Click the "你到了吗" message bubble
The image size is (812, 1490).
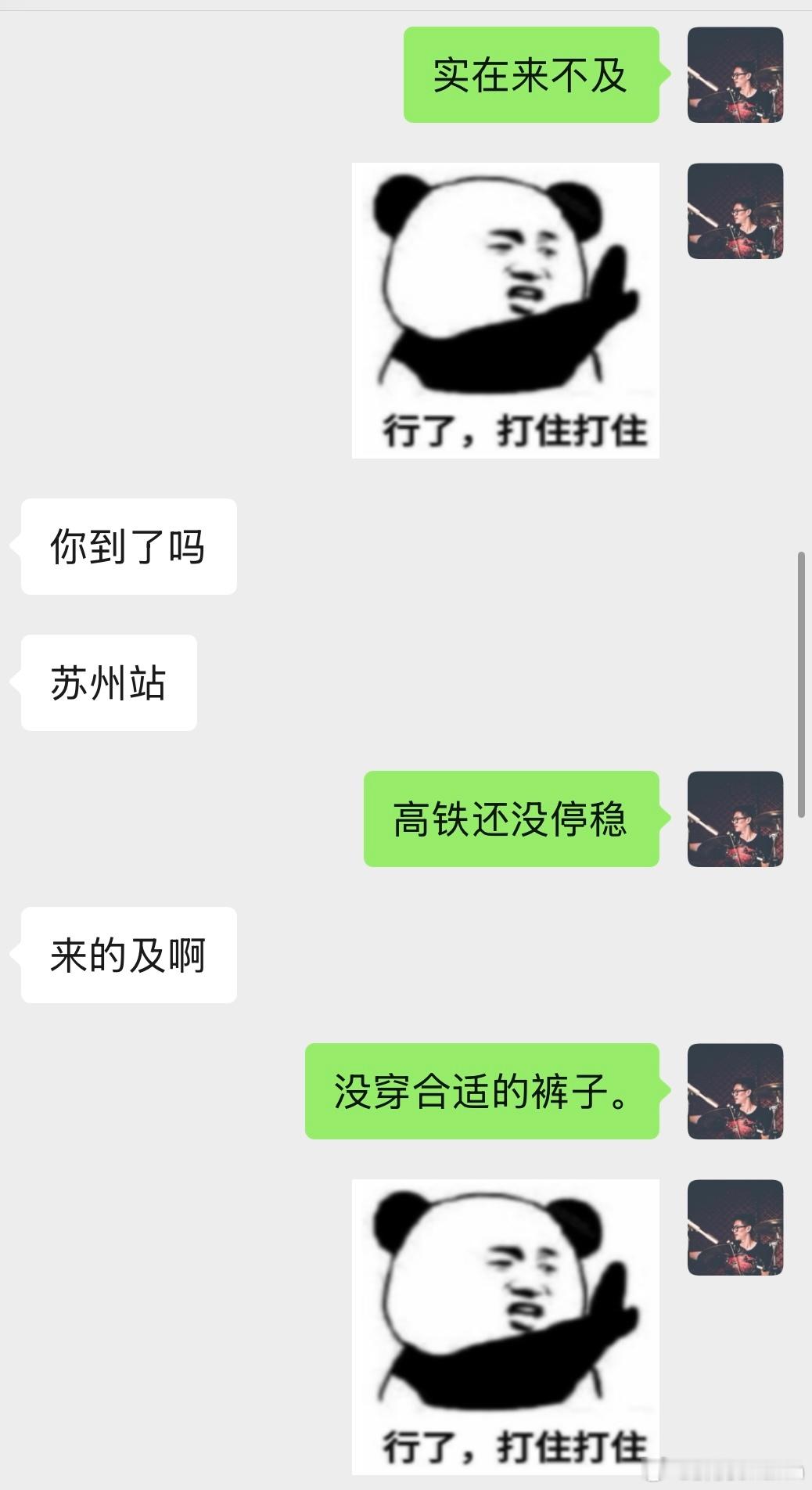coord(125,546)
